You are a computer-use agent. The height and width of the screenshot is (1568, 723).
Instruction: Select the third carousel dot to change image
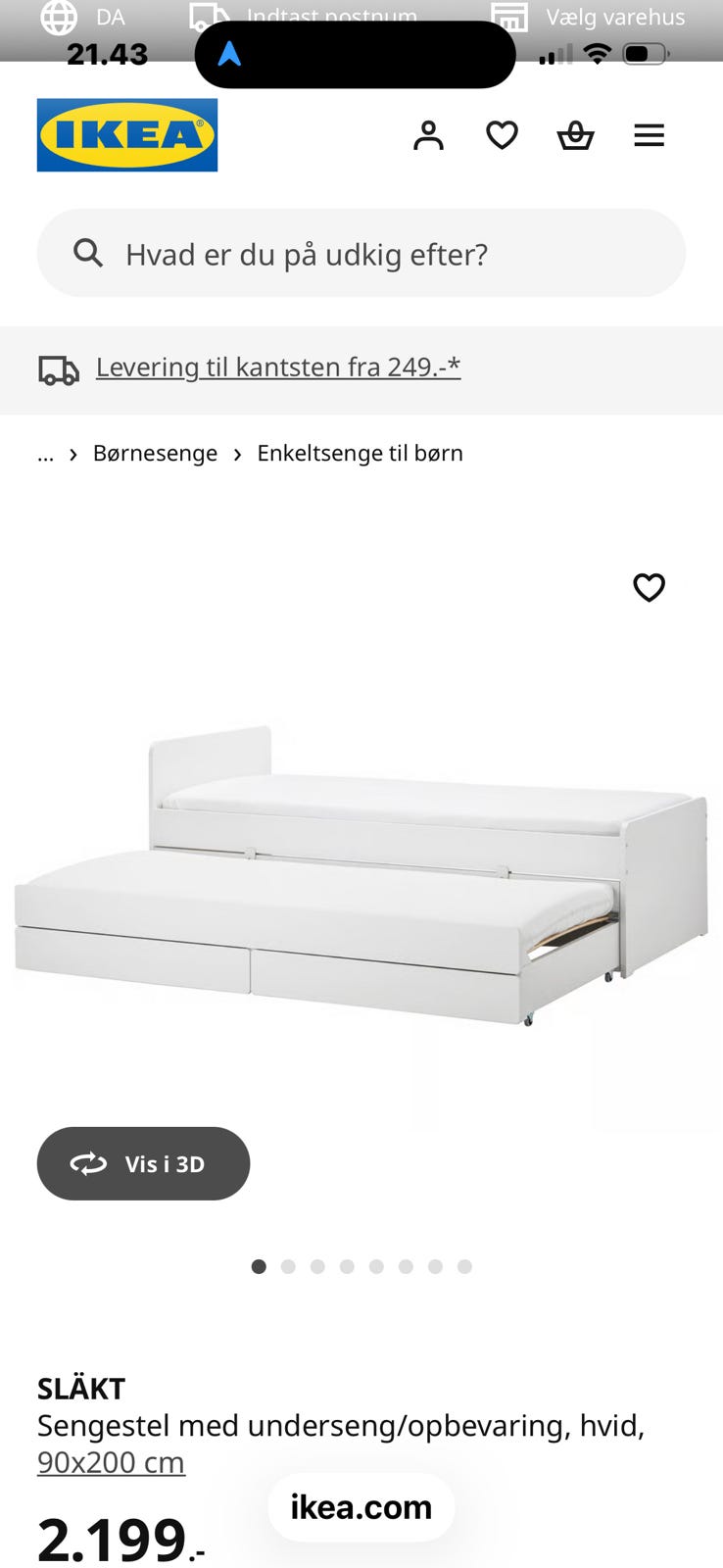click(317, 1266)
